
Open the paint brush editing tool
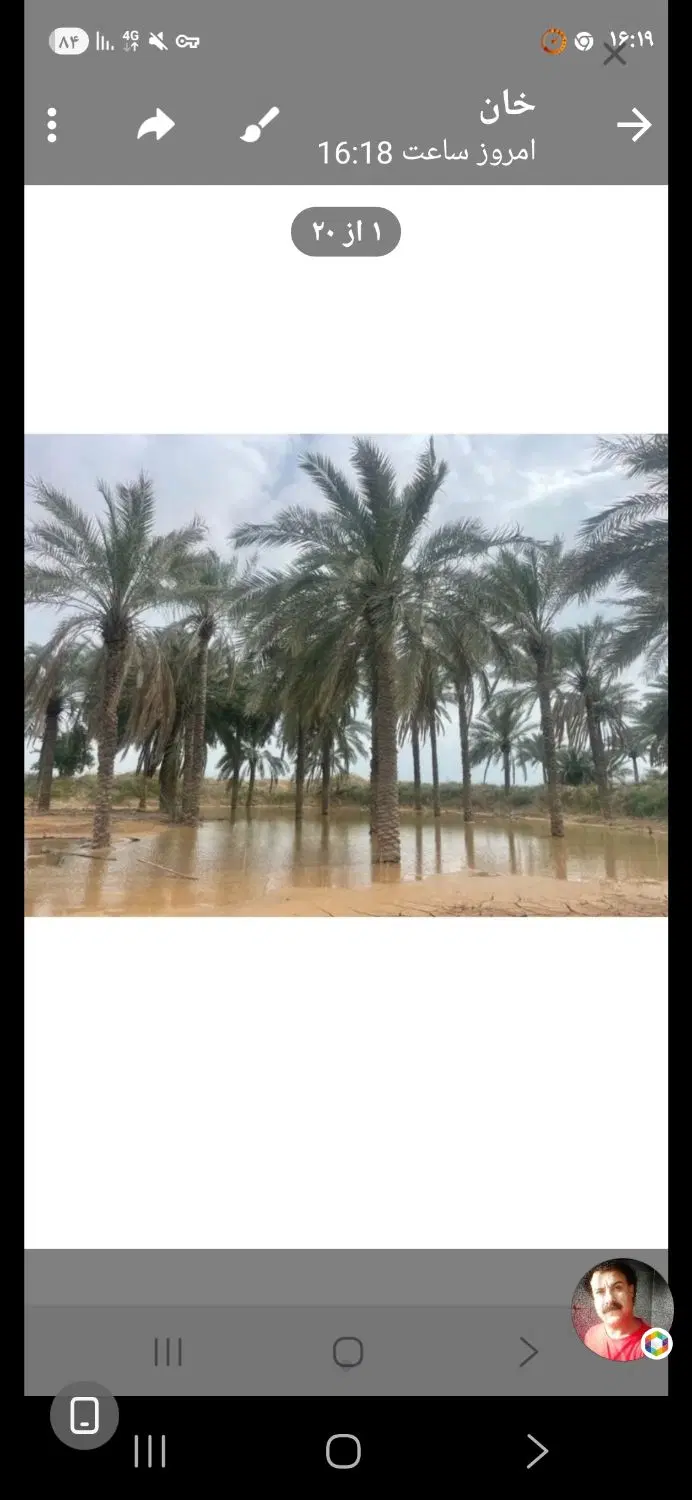tap(260, 125)
